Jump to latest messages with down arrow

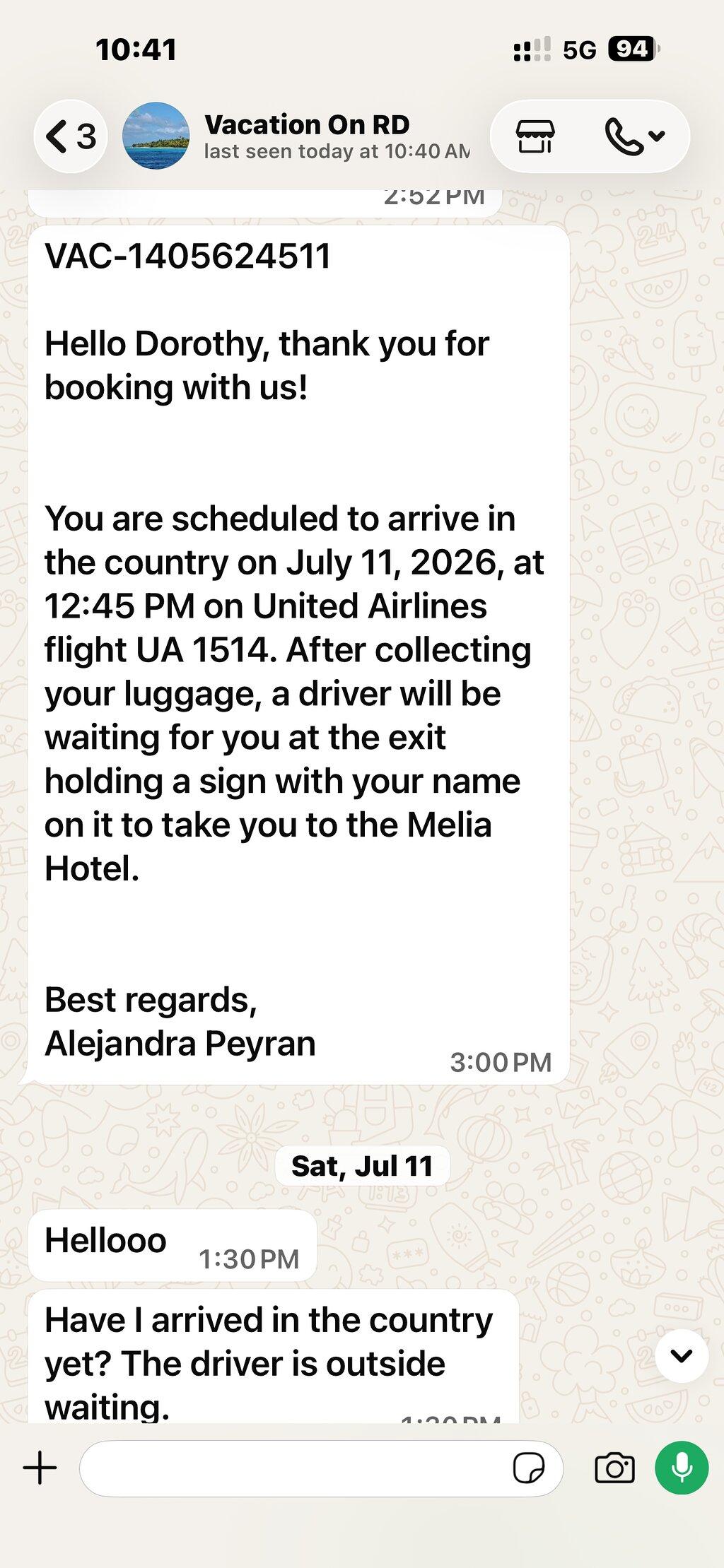click(x=682, y=1355)
